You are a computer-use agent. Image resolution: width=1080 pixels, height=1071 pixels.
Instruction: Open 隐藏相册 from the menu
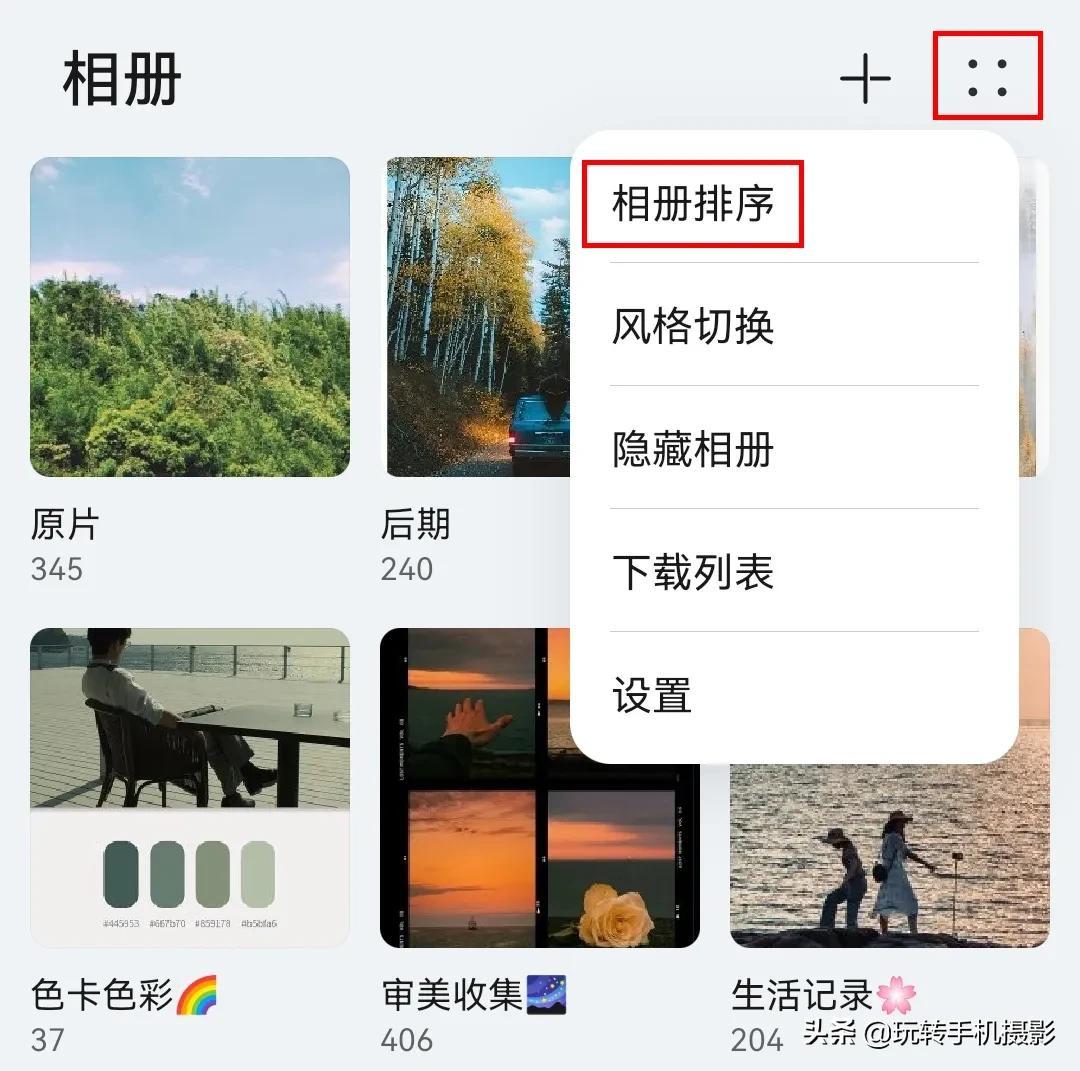click(x=693, y=450)
